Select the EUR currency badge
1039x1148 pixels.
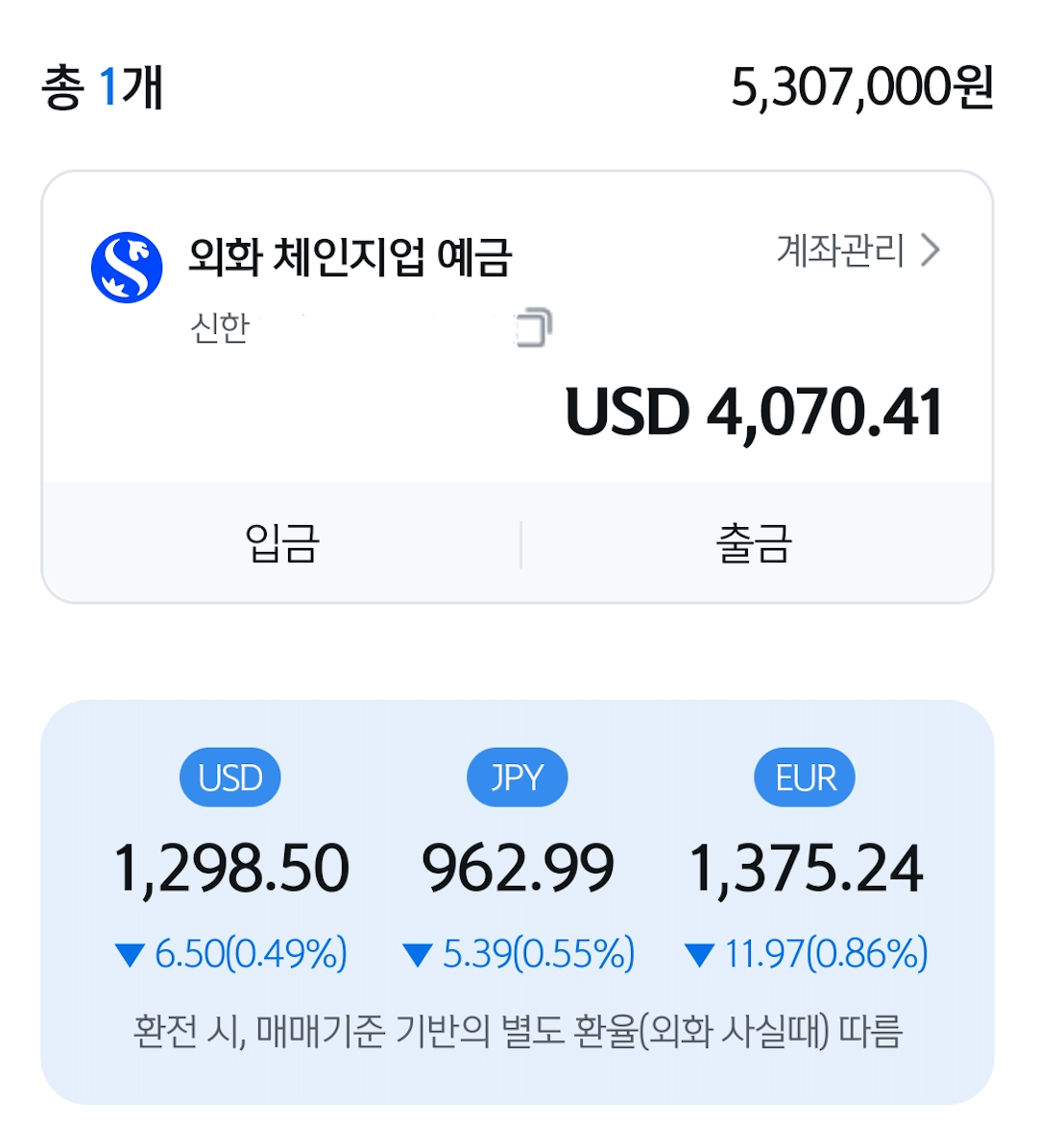(804, 777)
